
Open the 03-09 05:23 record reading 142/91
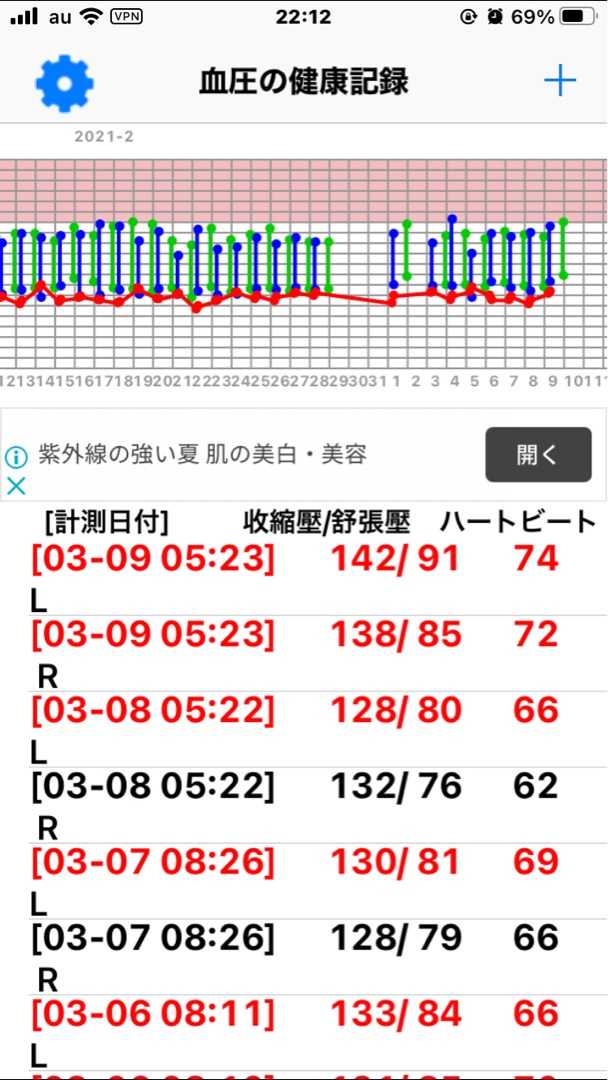click(x=304, y=578)
